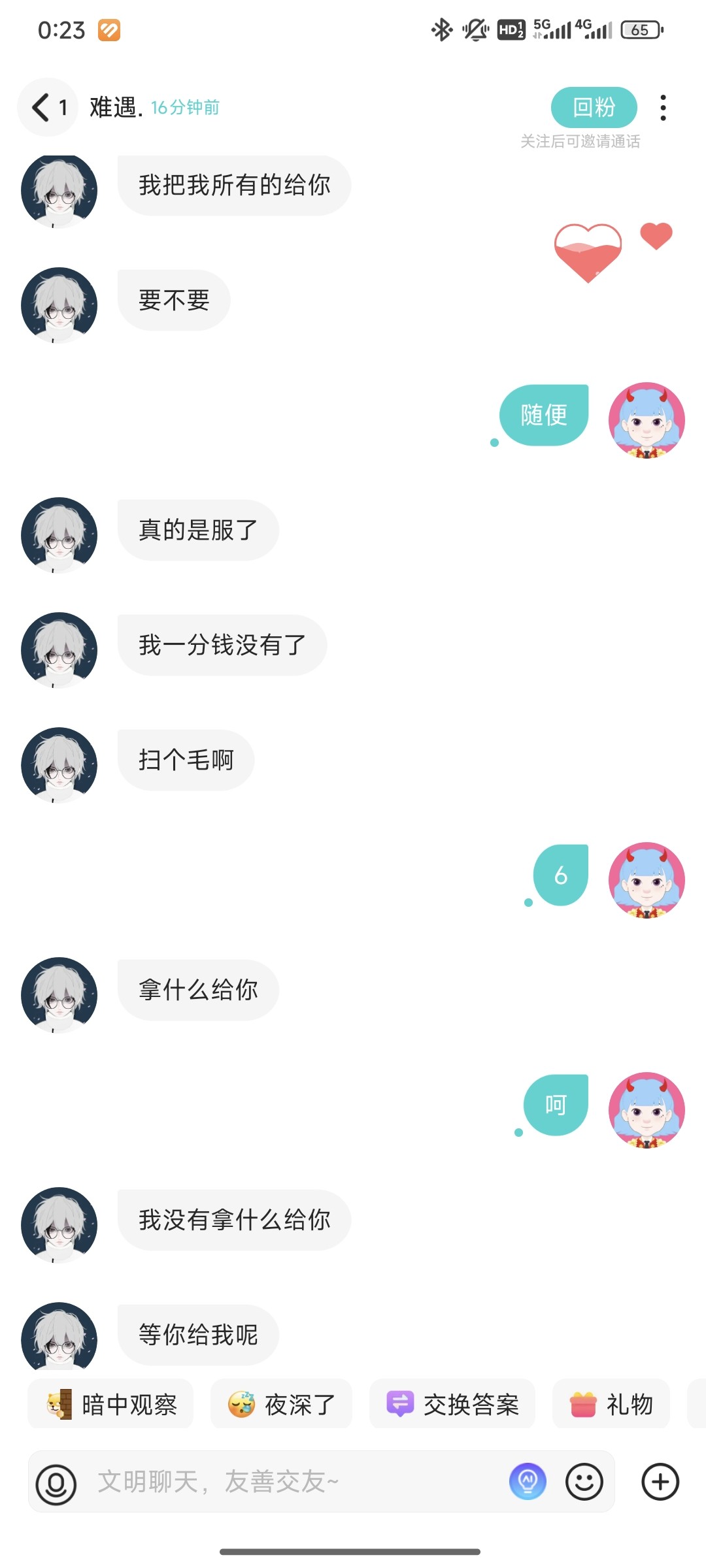The width and height of the screenshot is (706, 1568).
Task: View contact's avatar beside 真的是服了
Action: (59, 535)
